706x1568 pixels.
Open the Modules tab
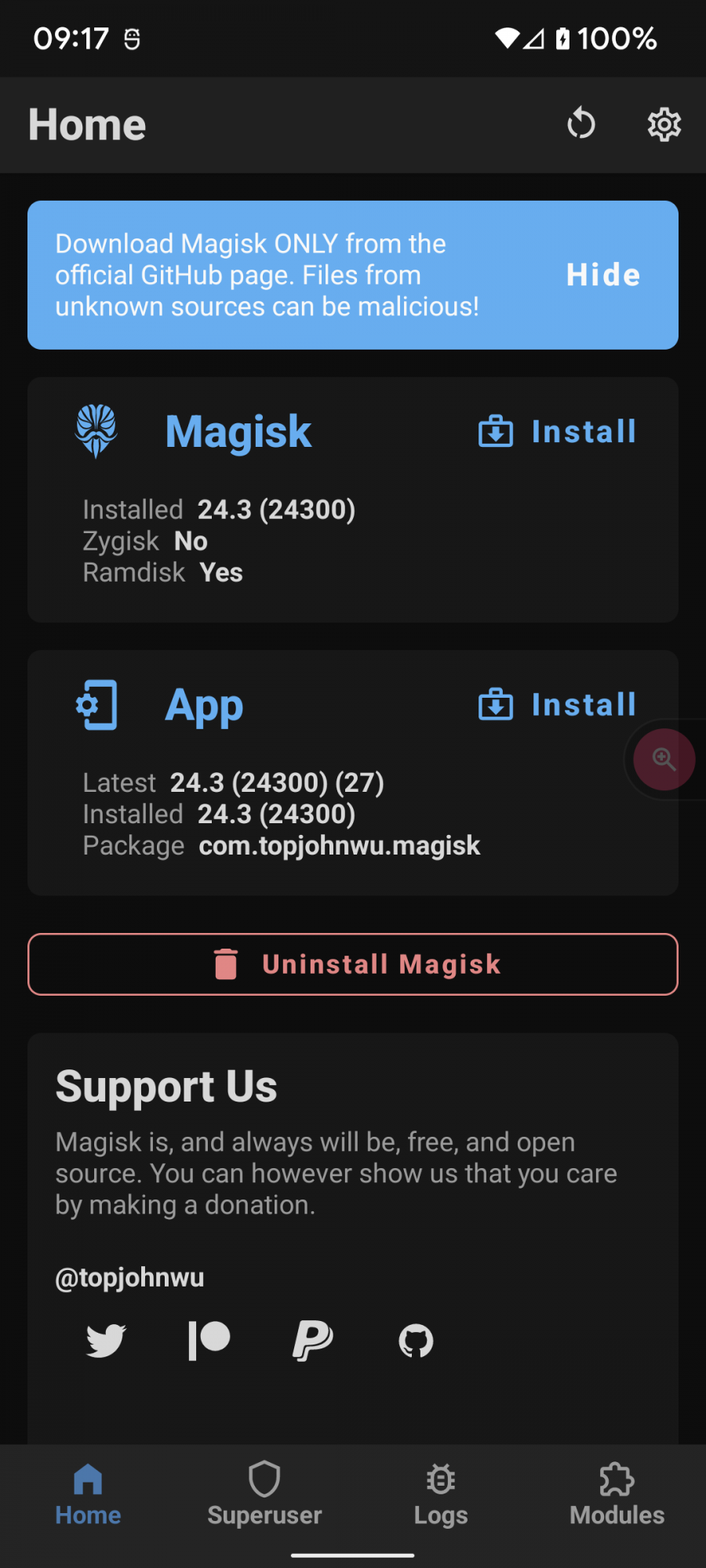(617, 1494)
